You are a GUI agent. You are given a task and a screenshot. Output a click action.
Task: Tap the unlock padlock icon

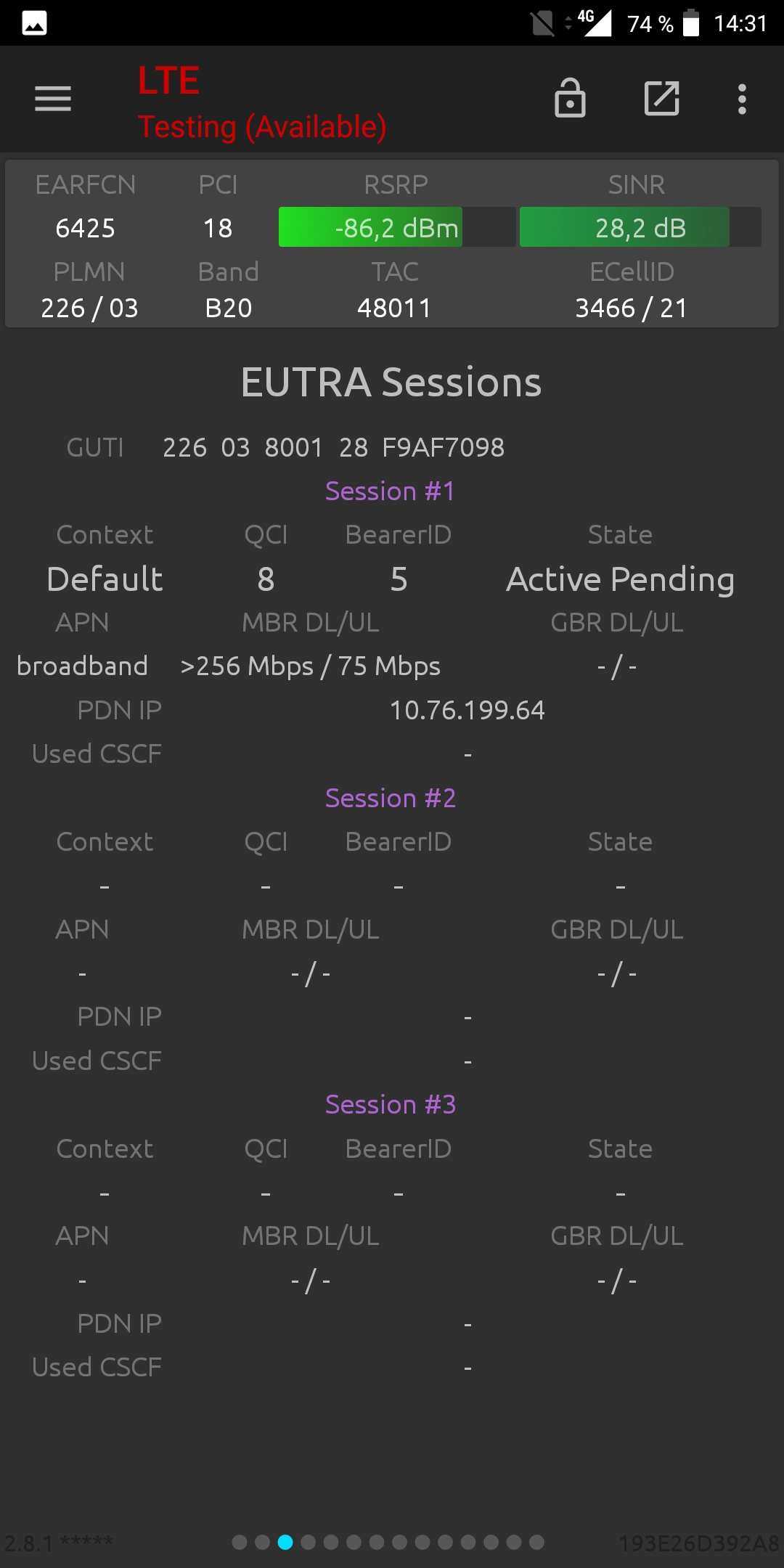click(570, 98)
